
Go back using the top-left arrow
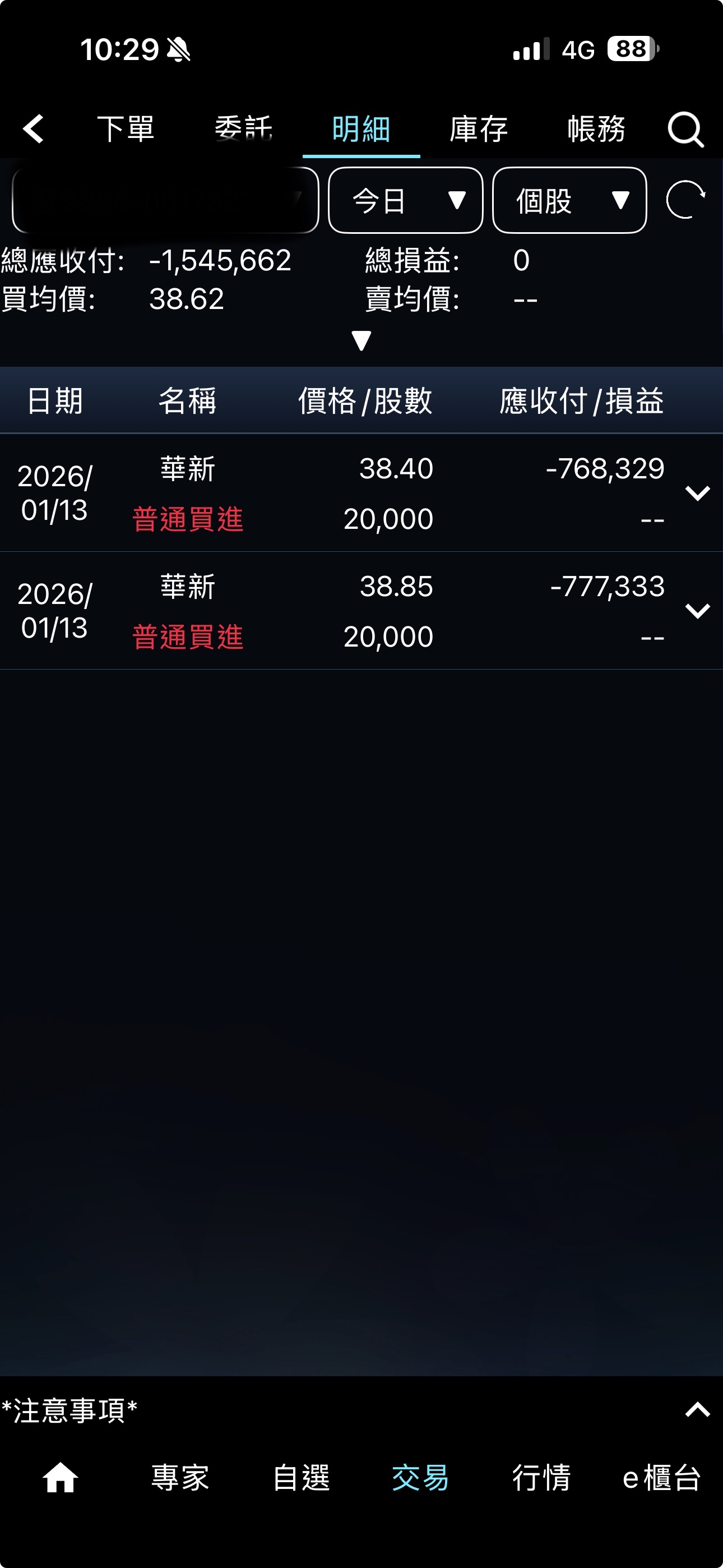(34, 129)
